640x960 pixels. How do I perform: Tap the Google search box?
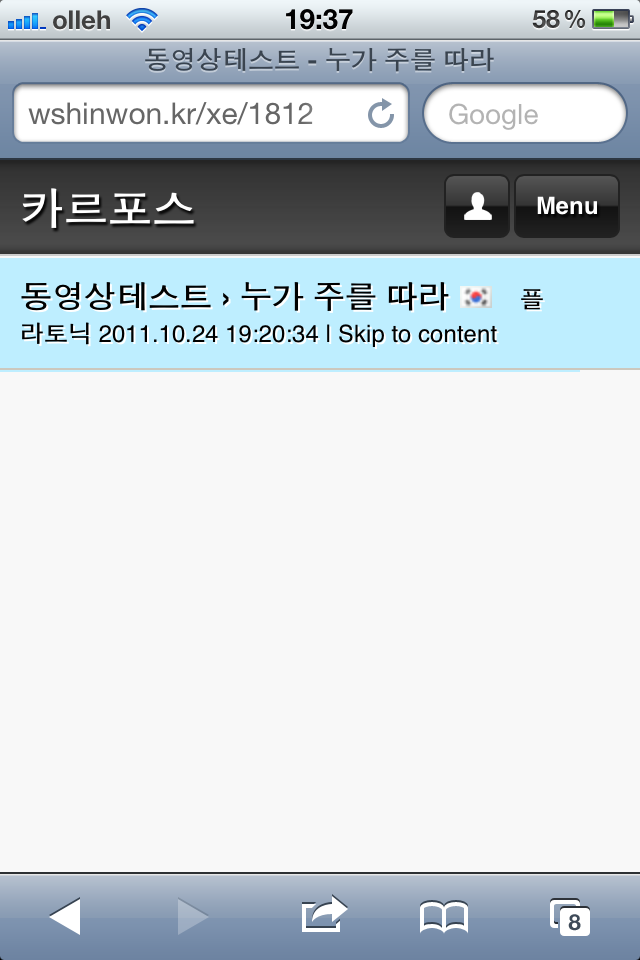tap(525, 114)
